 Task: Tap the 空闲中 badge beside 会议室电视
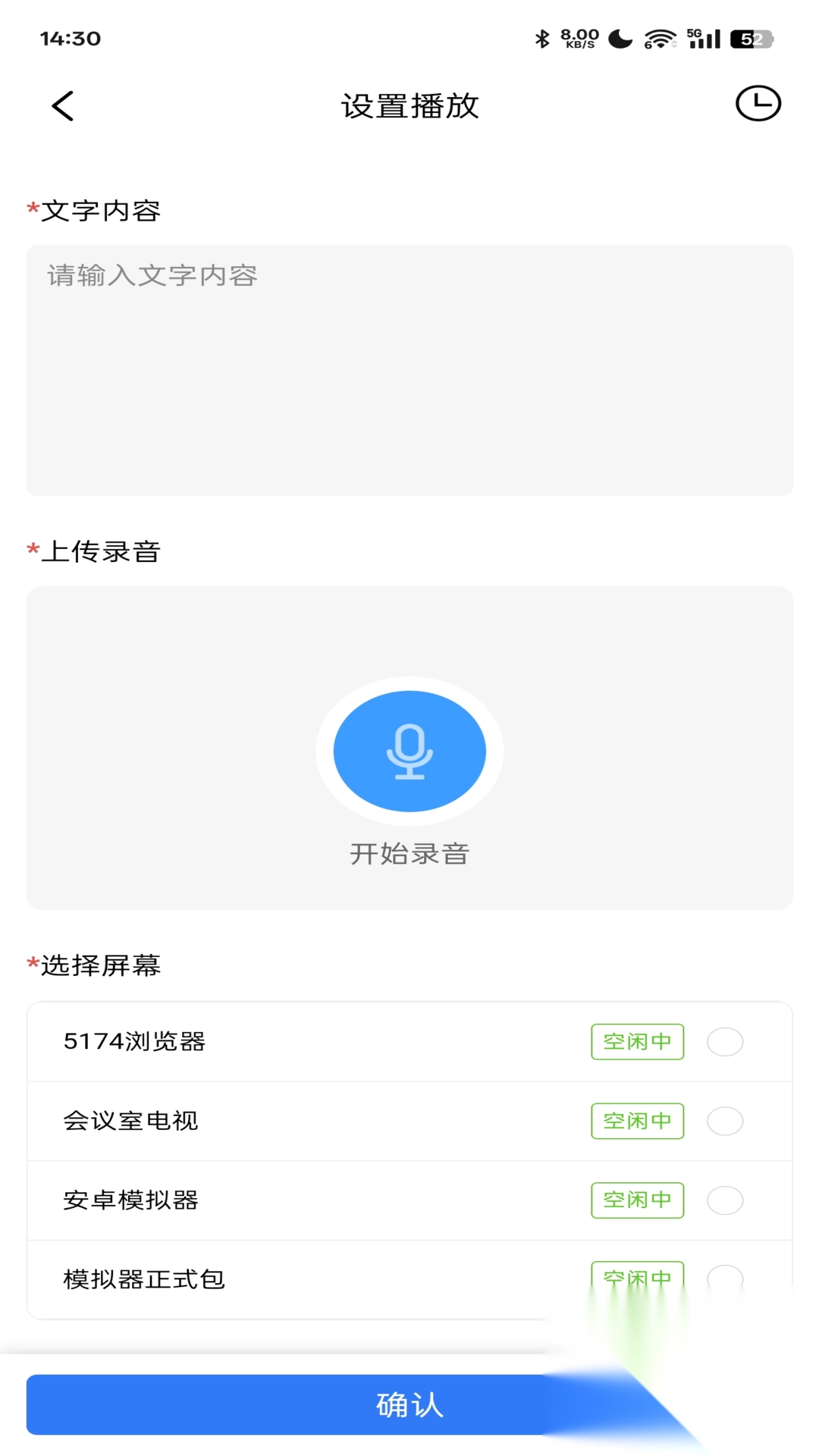point(637,1121)
